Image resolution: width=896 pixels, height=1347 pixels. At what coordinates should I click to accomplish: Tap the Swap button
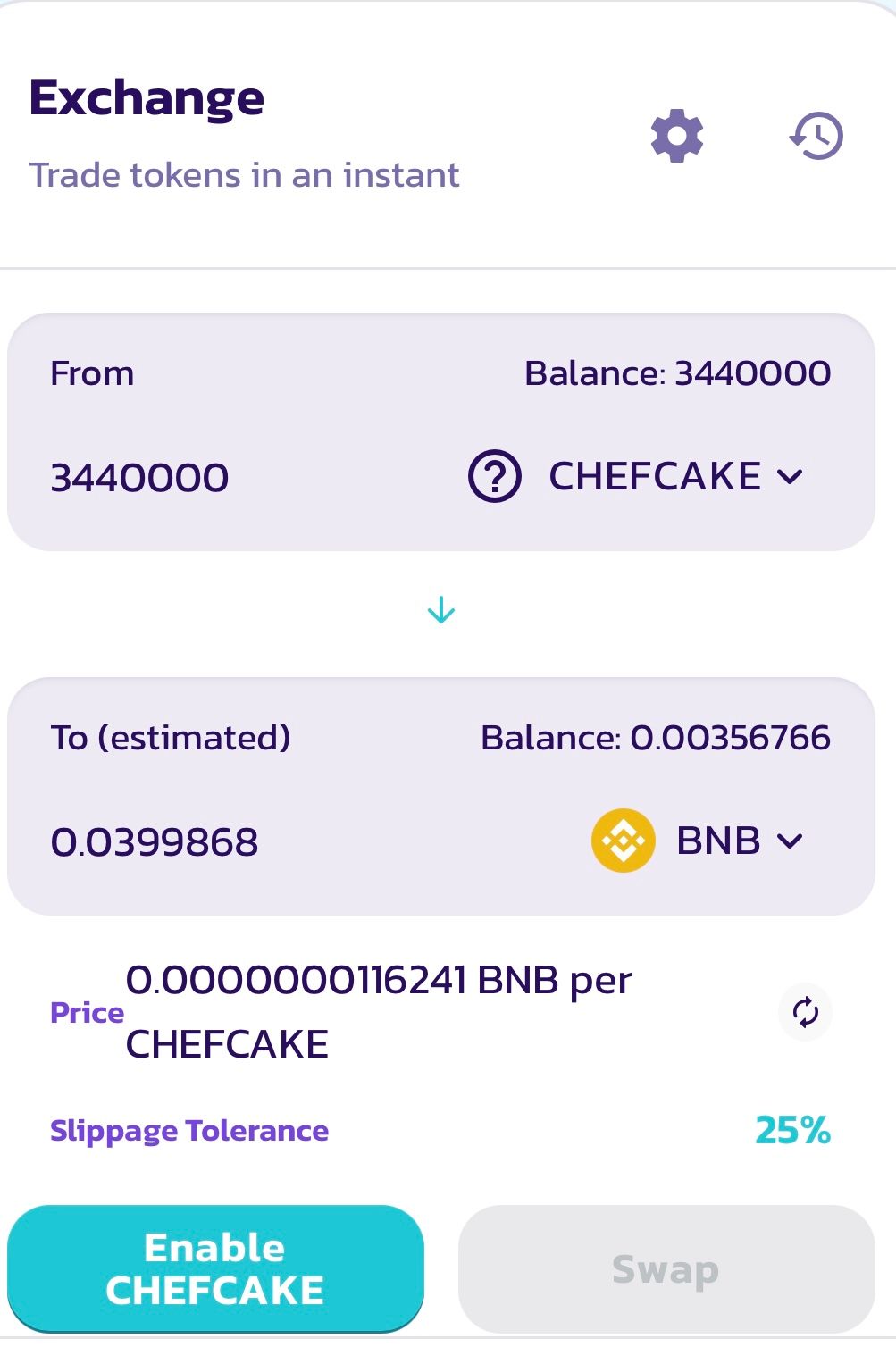tap(666, 1268)
